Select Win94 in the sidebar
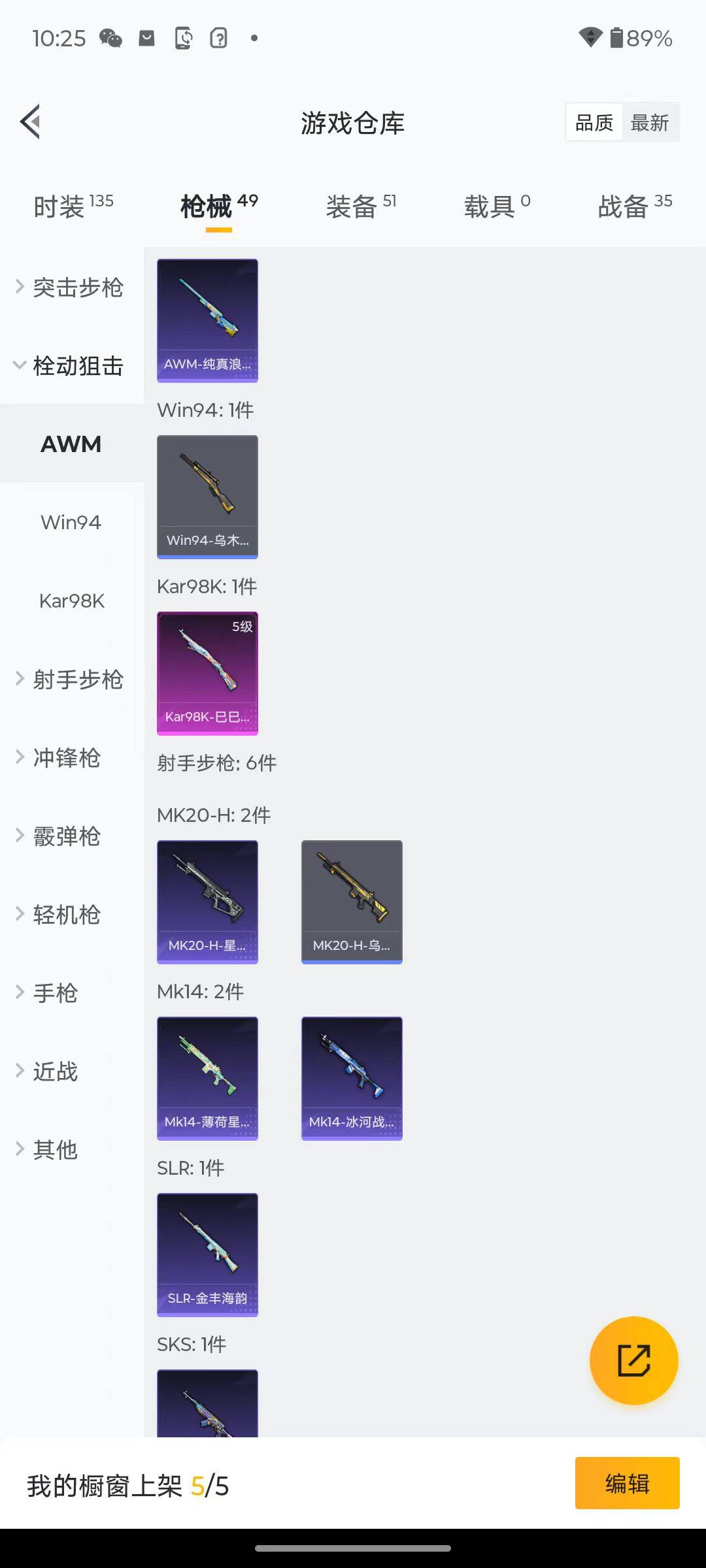Image resolution: width=706 pixels, height=1568 pixels. click(71, 523)
